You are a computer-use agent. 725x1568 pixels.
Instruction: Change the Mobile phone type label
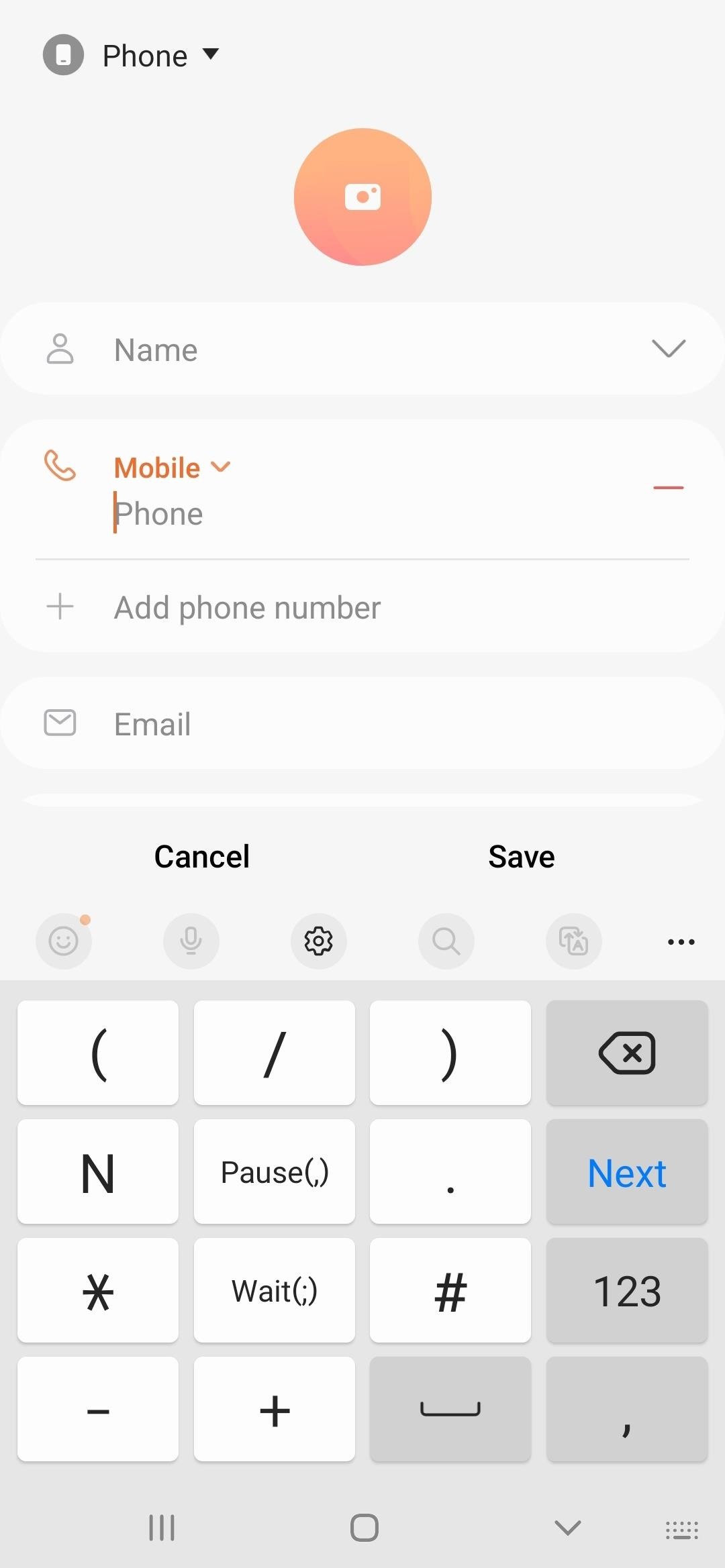click(x=172, y=468)
